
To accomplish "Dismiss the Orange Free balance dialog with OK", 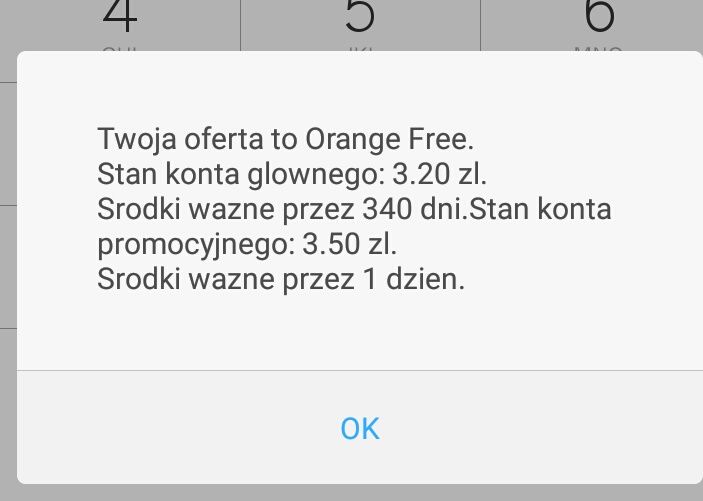I will 359,428.
